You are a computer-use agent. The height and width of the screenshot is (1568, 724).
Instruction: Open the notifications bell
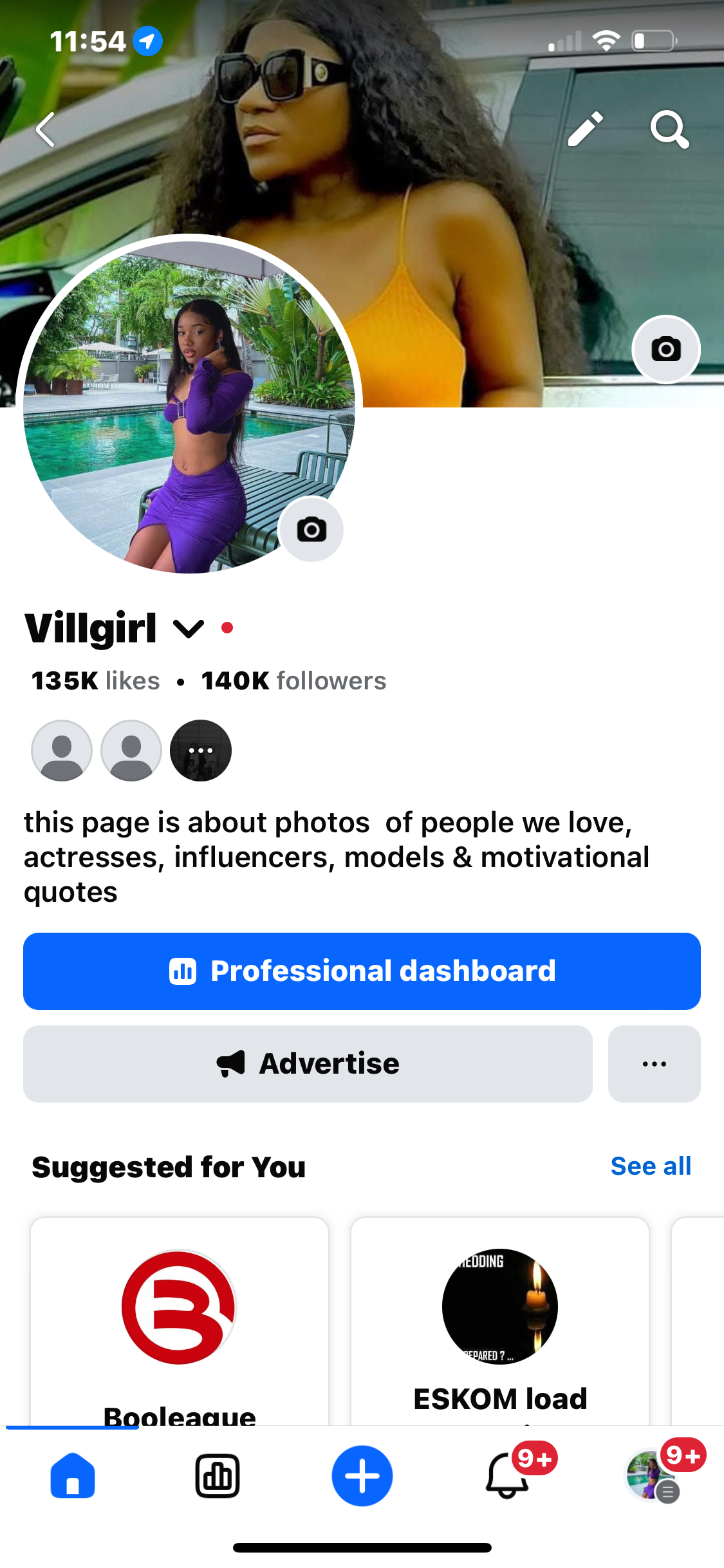(508, 1475)
